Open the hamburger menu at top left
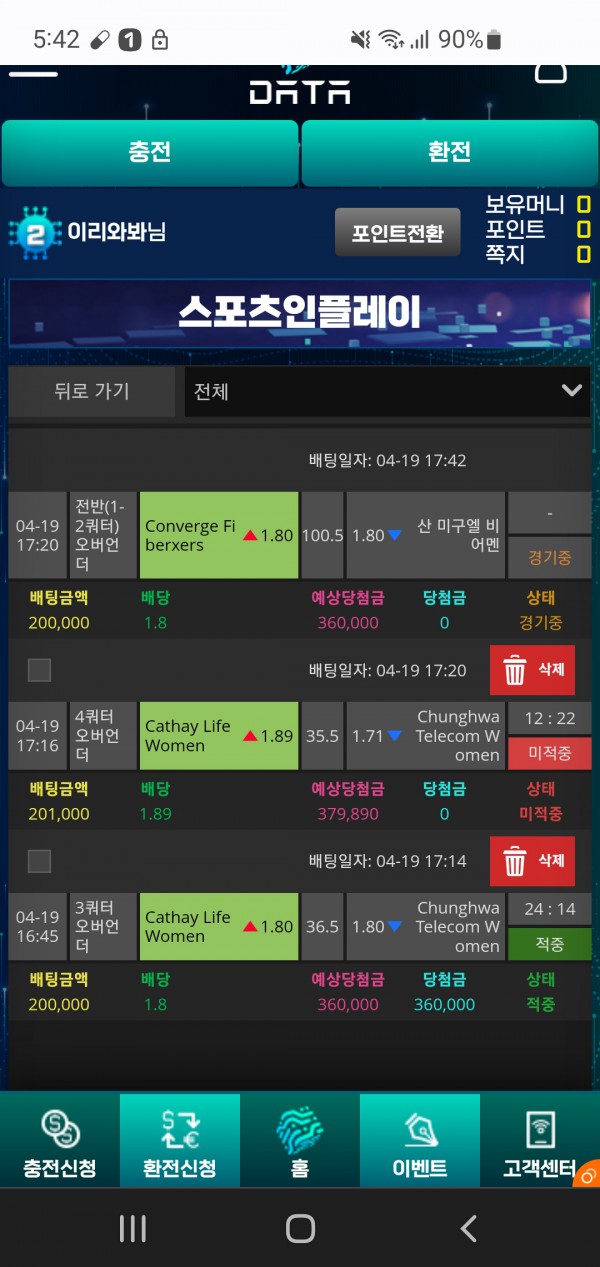 [x=33, y=73]
